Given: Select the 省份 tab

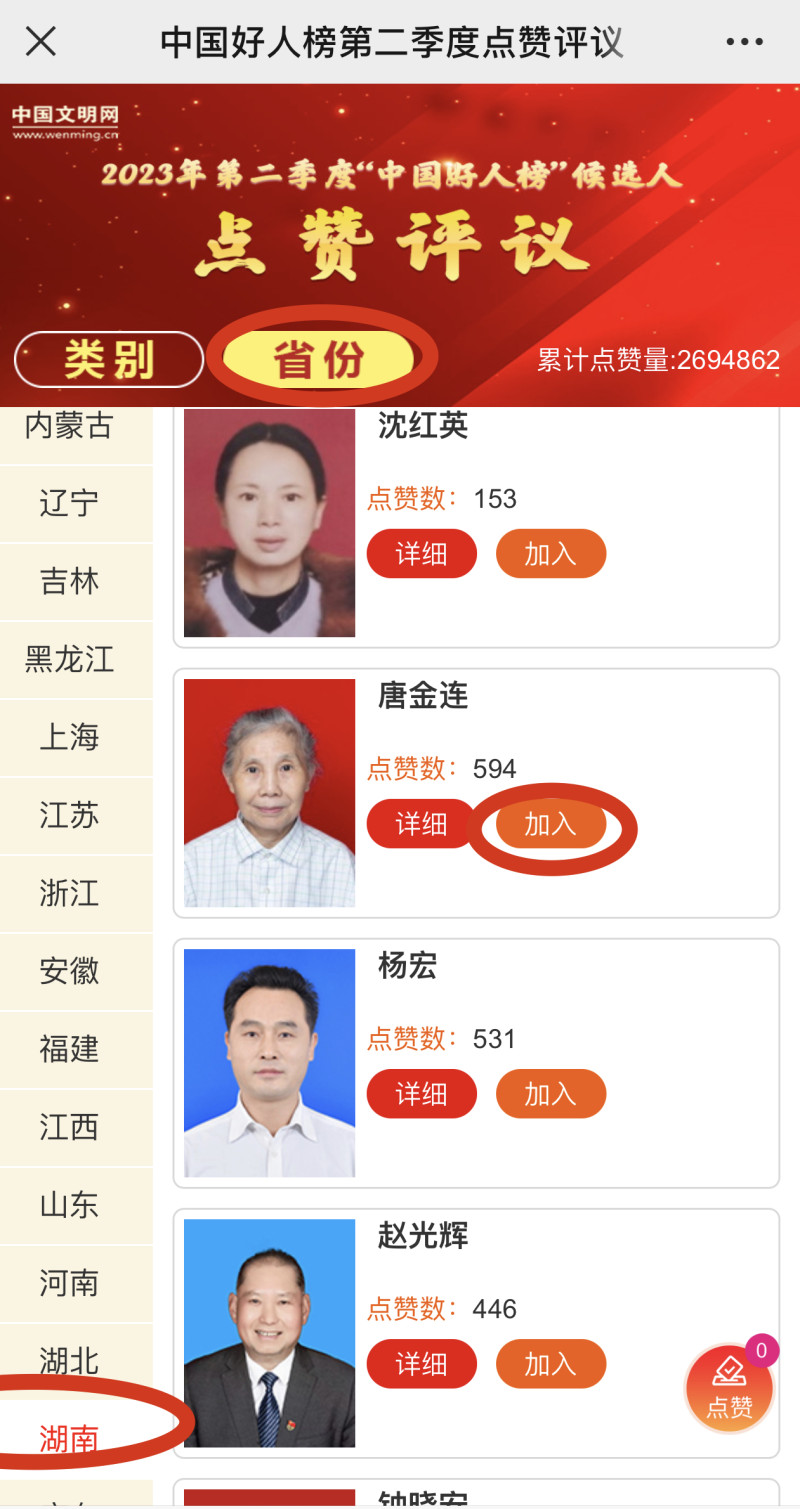Looking at the screenshot, I should pos(318,359).
